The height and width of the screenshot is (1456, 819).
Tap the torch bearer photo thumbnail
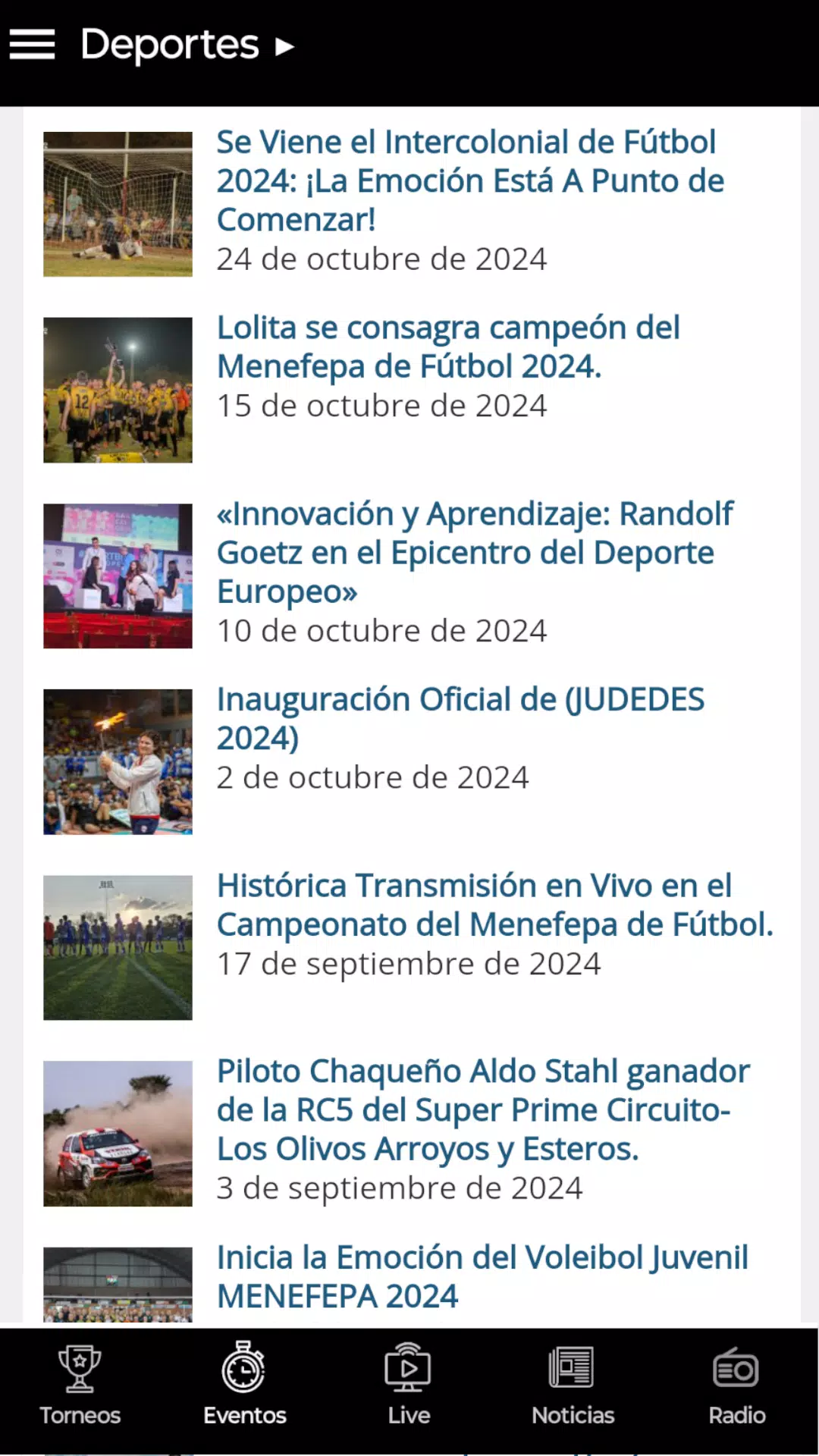(118, 761)
